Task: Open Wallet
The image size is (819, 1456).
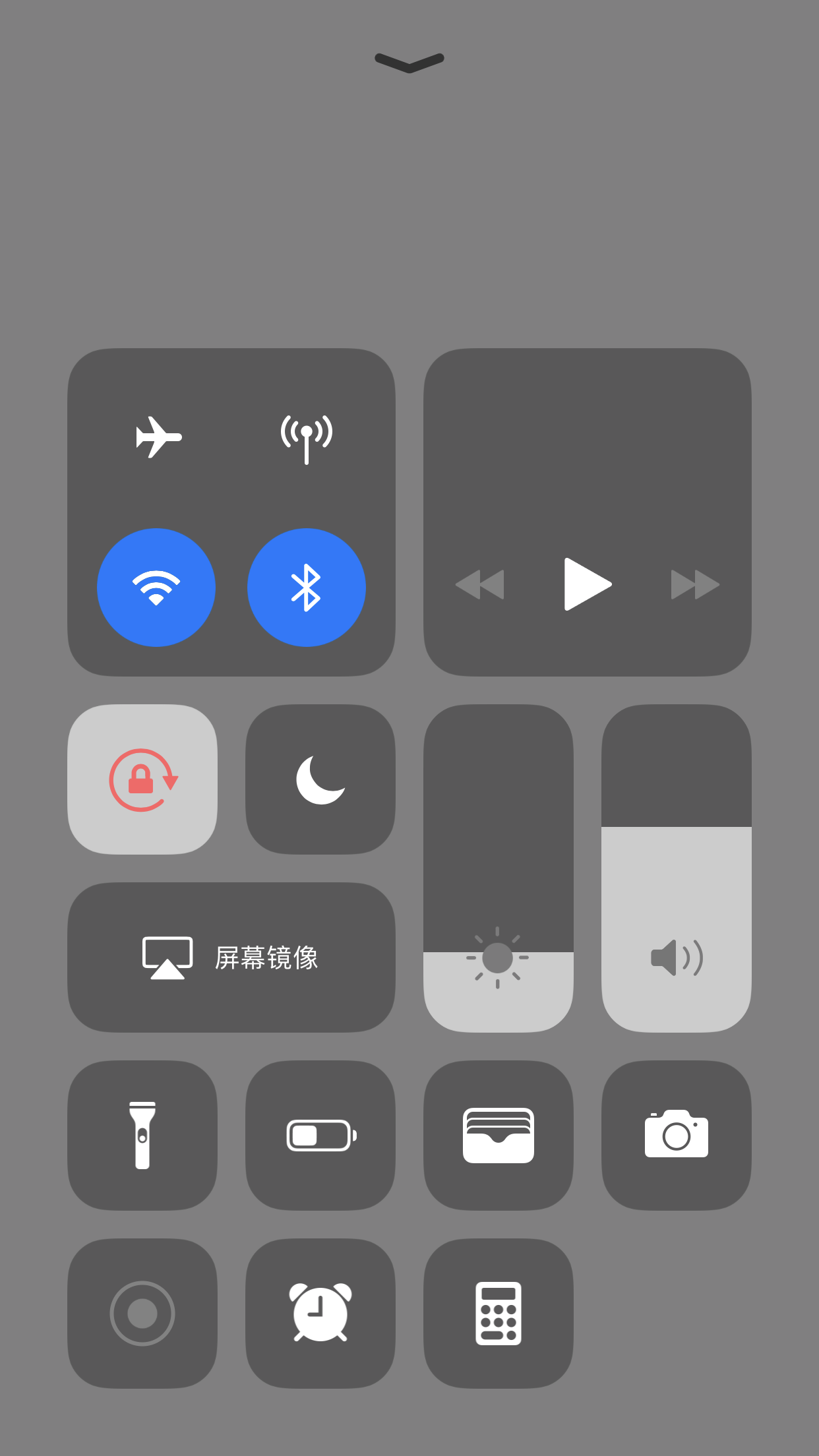Action: pyautogui.click(x=498, y=1136)
